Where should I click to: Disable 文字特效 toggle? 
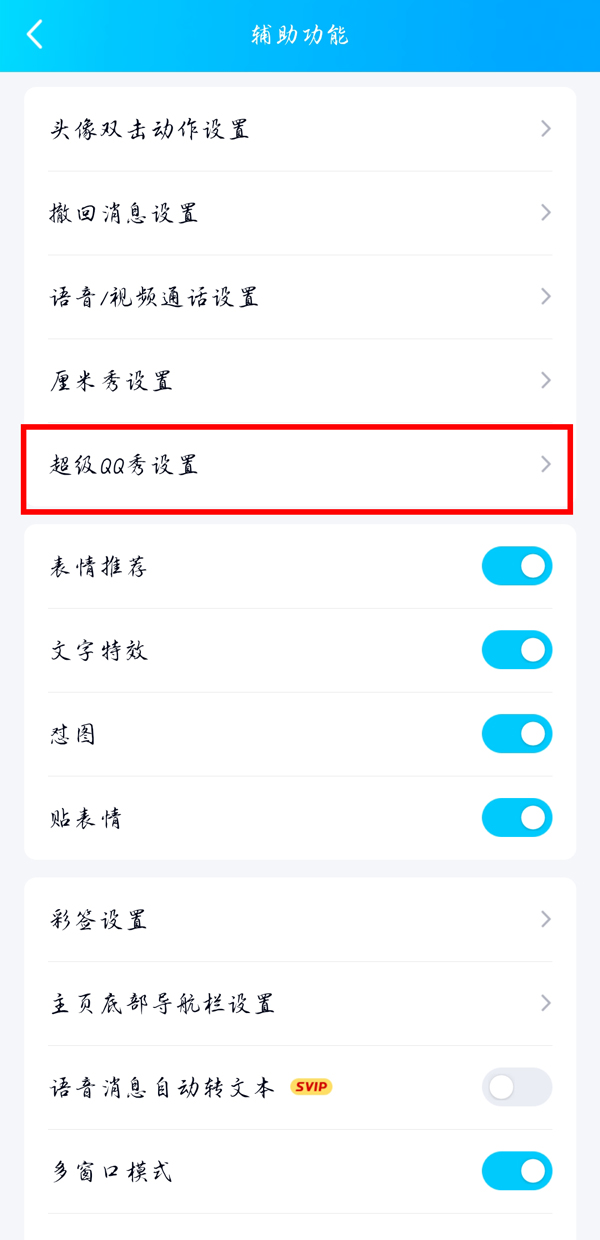pos(516,650)
